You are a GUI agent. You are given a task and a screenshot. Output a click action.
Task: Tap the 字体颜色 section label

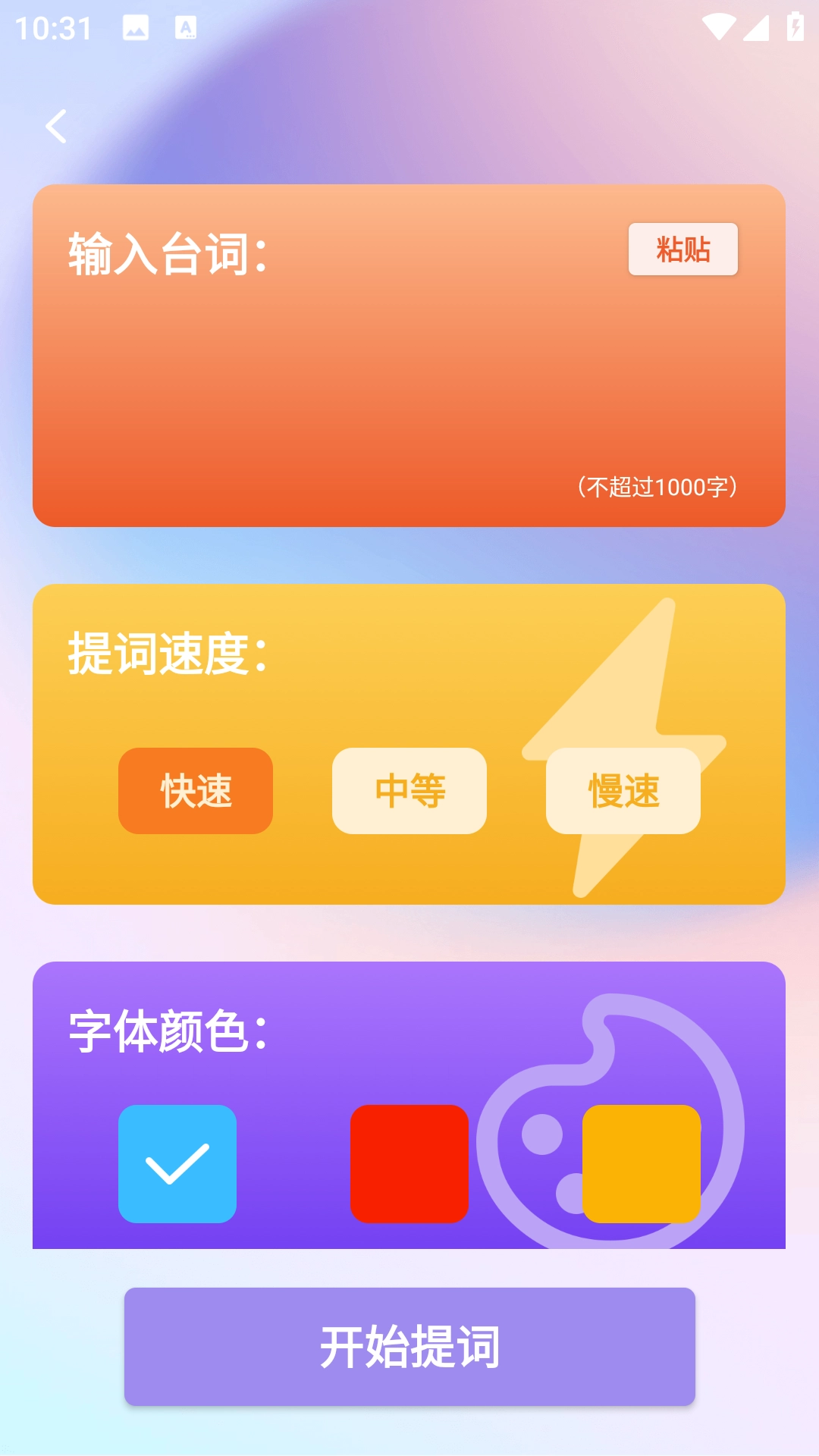pos(165,1030)
